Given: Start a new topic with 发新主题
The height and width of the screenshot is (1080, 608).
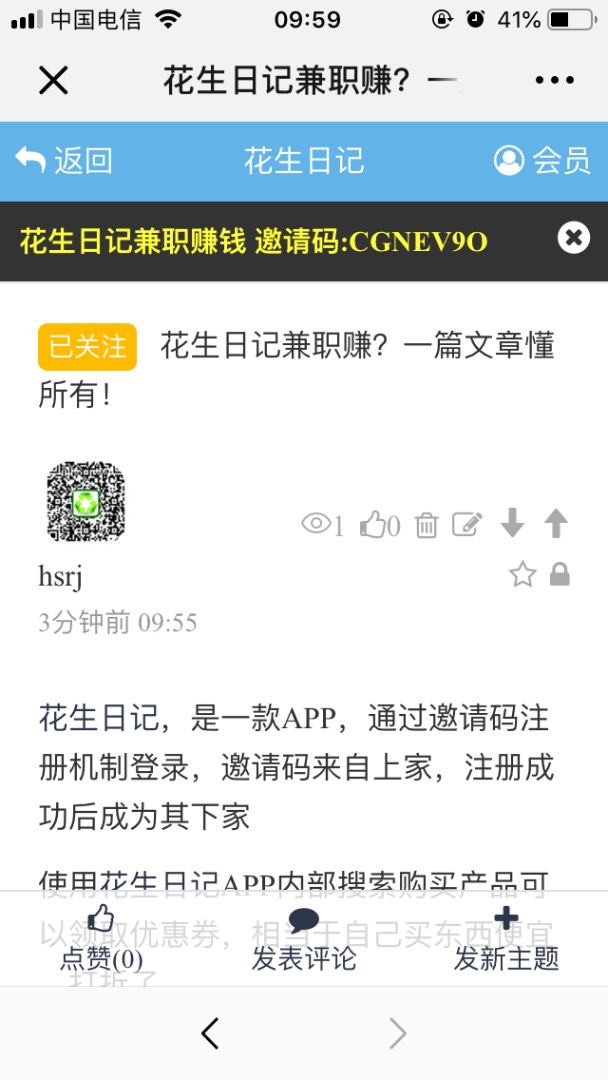Looking at the screenshot, I should 506,940.
